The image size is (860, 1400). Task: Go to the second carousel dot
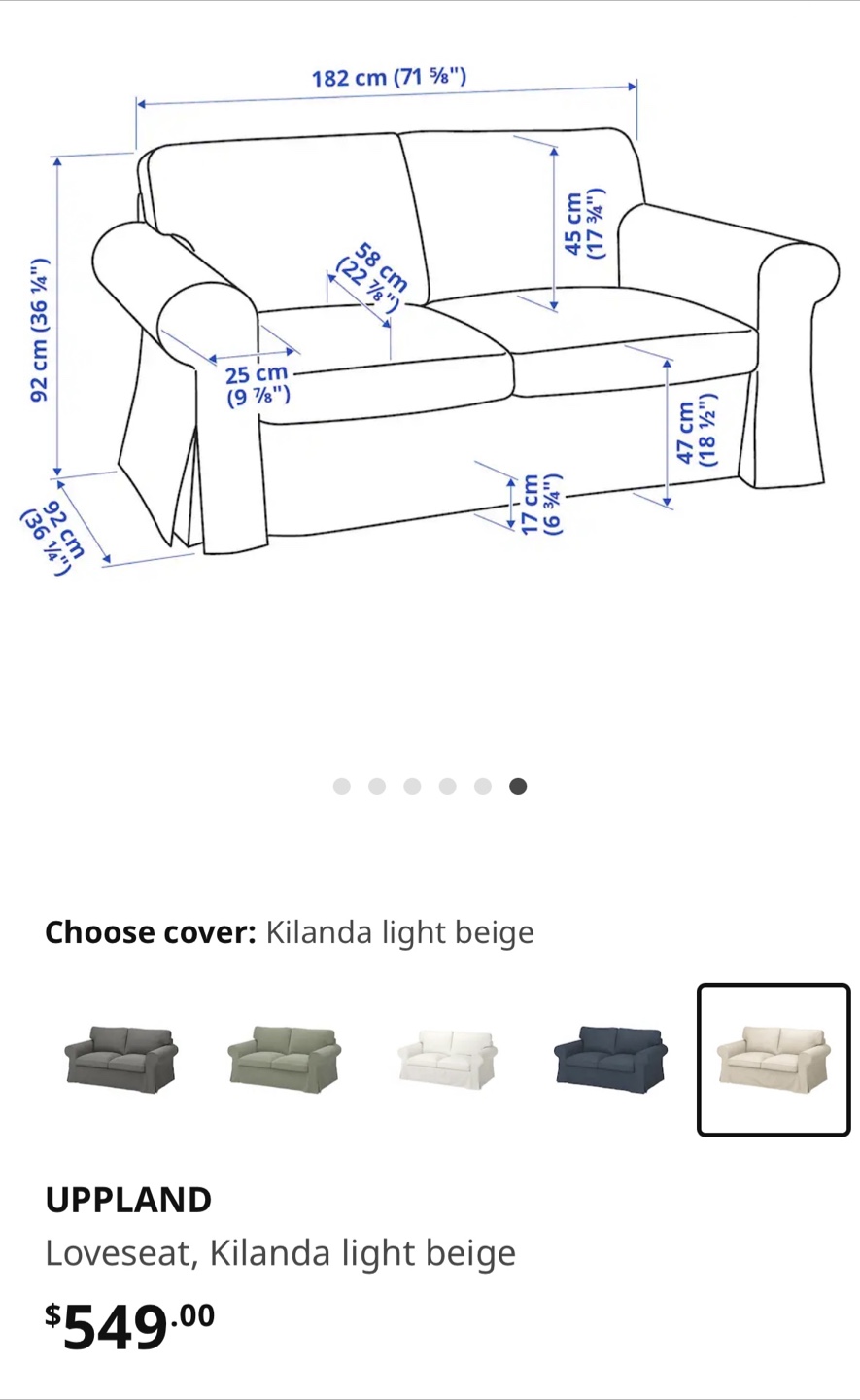click(x=377, y=787)
